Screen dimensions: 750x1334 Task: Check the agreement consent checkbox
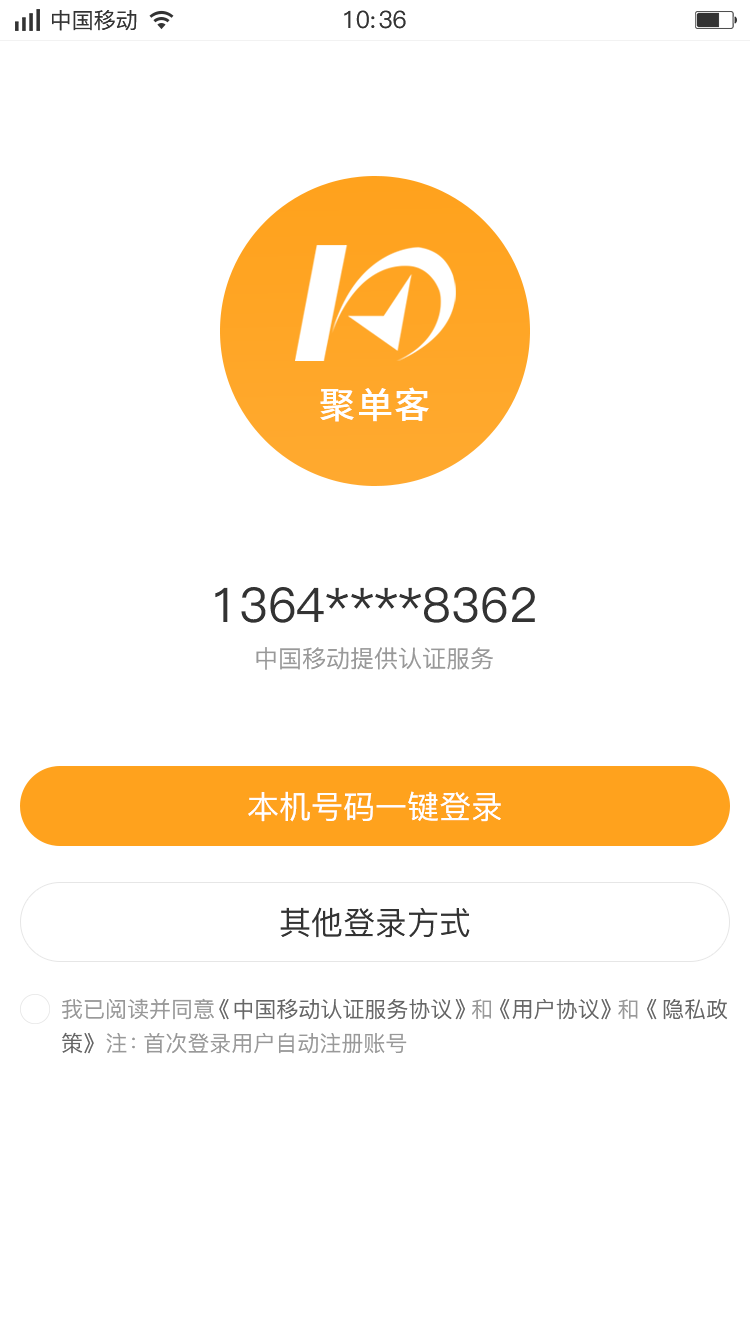coord(35,1009)
